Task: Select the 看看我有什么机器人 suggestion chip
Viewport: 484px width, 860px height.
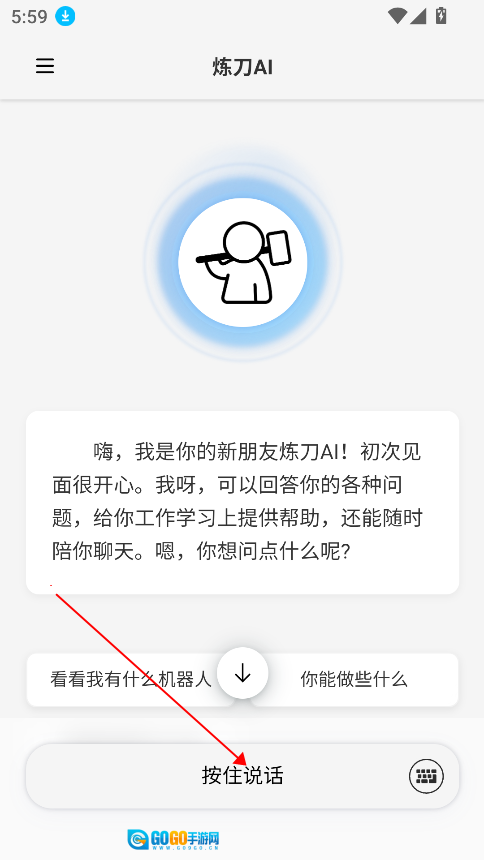Action: point(131,679)
